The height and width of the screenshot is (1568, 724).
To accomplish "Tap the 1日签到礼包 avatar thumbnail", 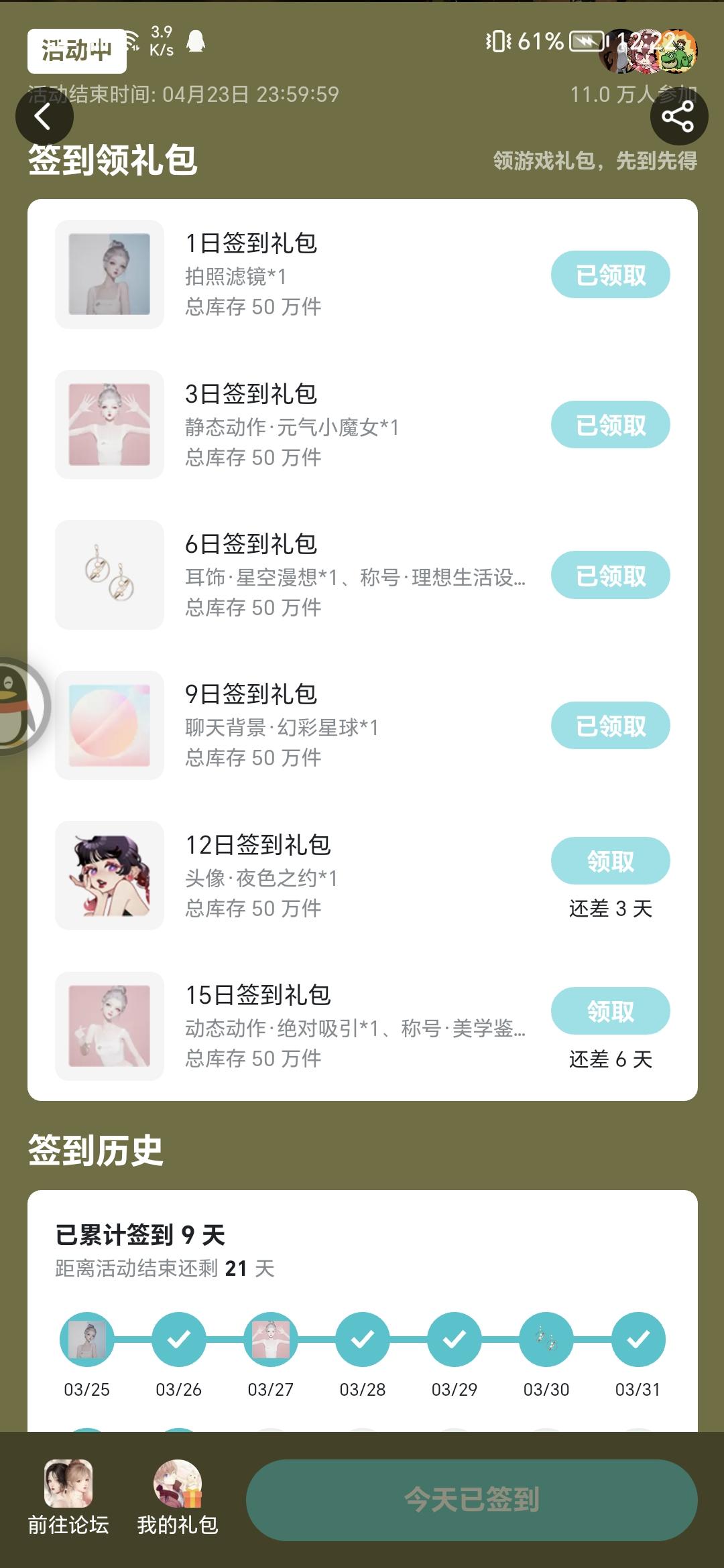I will [x=109, y=275].
